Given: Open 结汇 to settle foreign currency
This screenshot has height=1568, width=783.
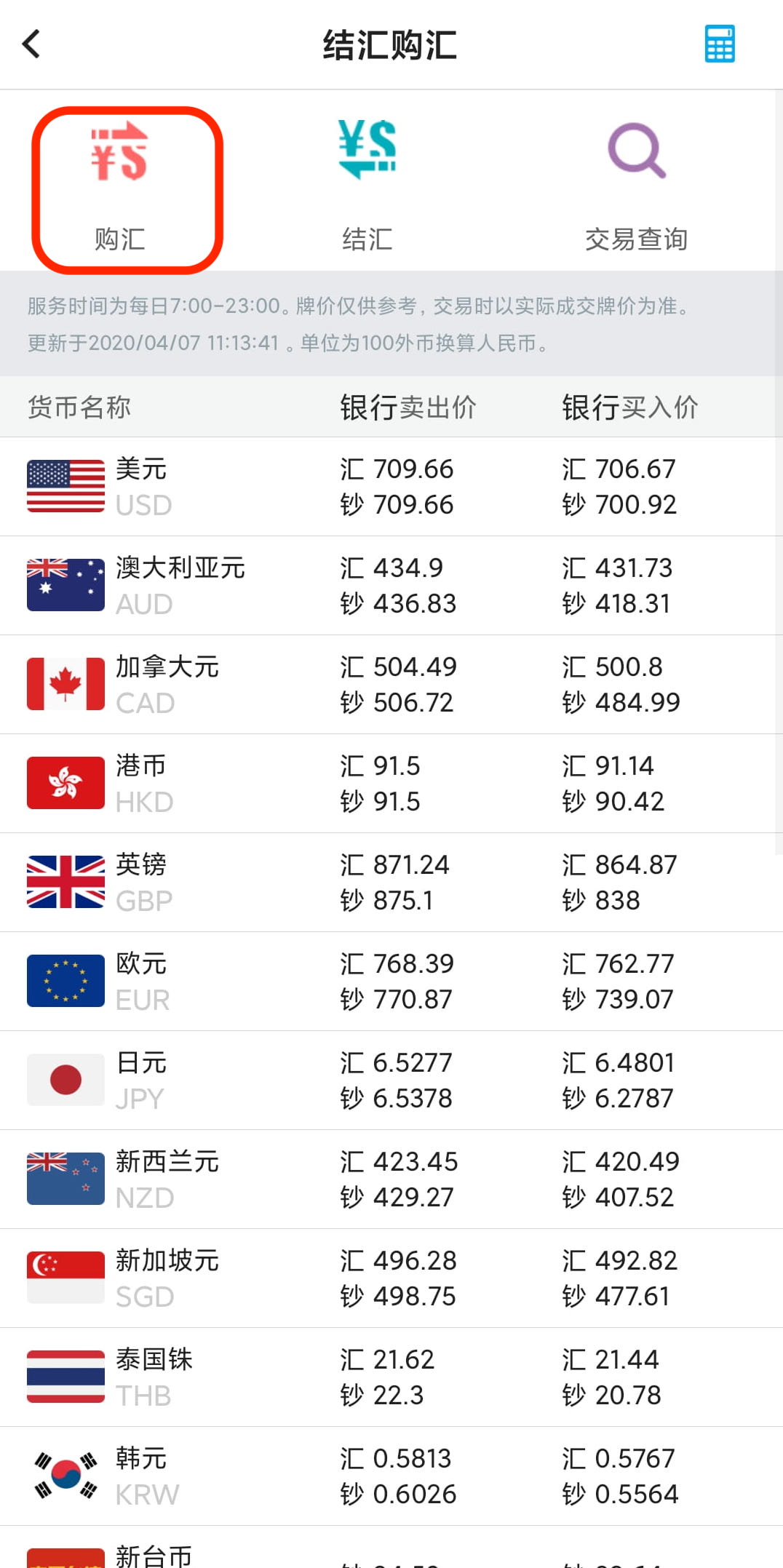Looking at the screenshot, I should [367, 187].
